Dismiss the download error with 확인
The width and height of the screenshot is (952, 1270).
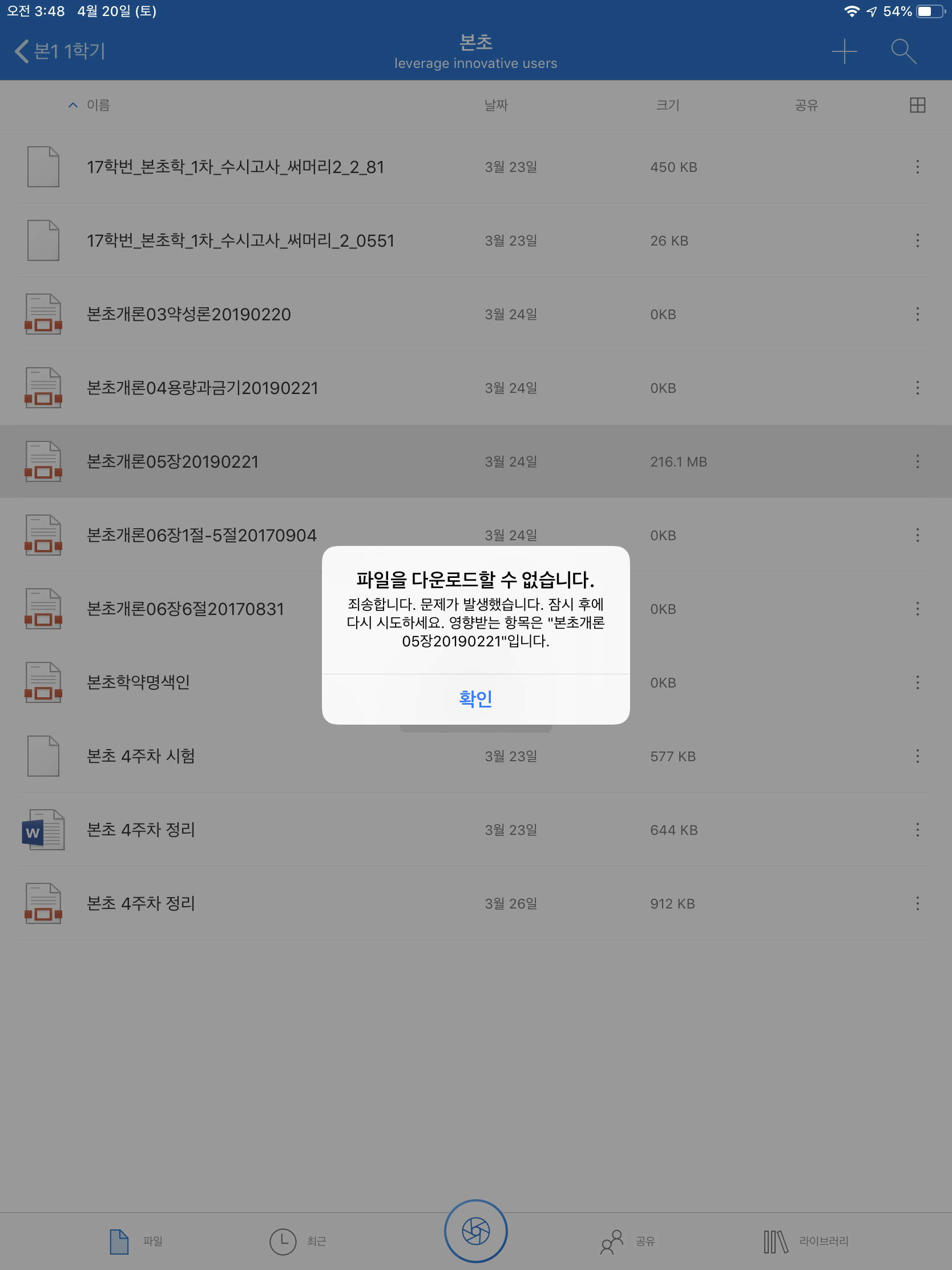click(x=475, y=699)
